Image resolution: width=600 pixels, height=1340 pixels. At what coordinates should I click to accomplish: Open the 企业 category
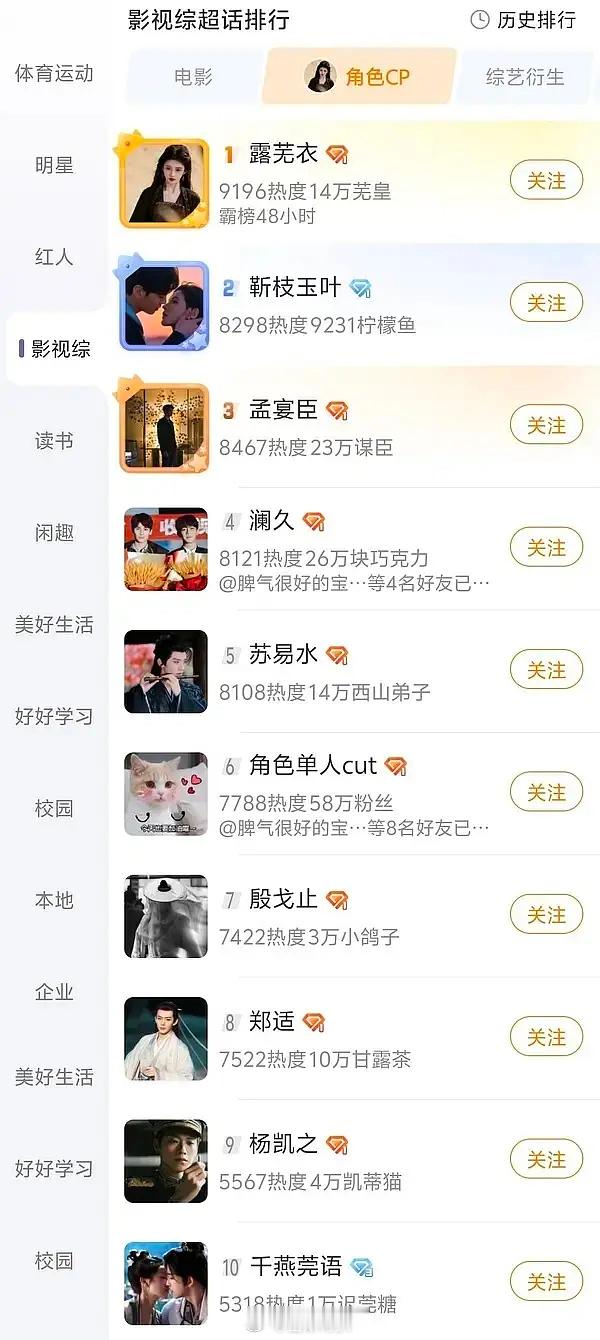coord(54,992)
